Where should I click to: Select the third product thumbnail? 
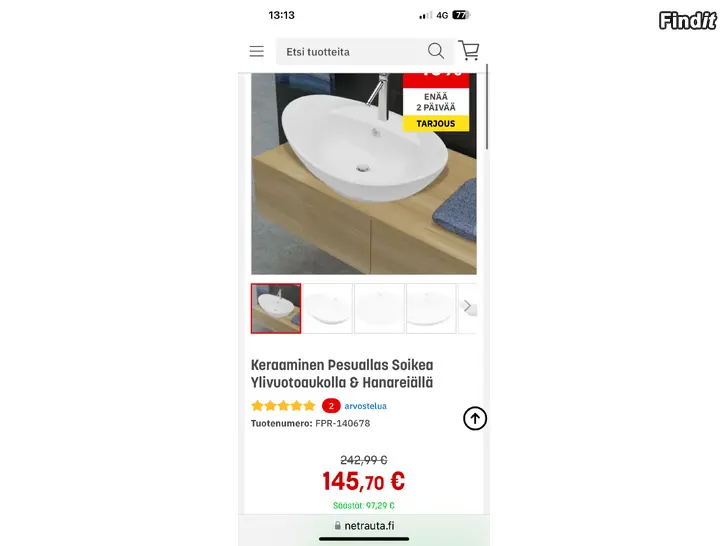pos(380,308)
